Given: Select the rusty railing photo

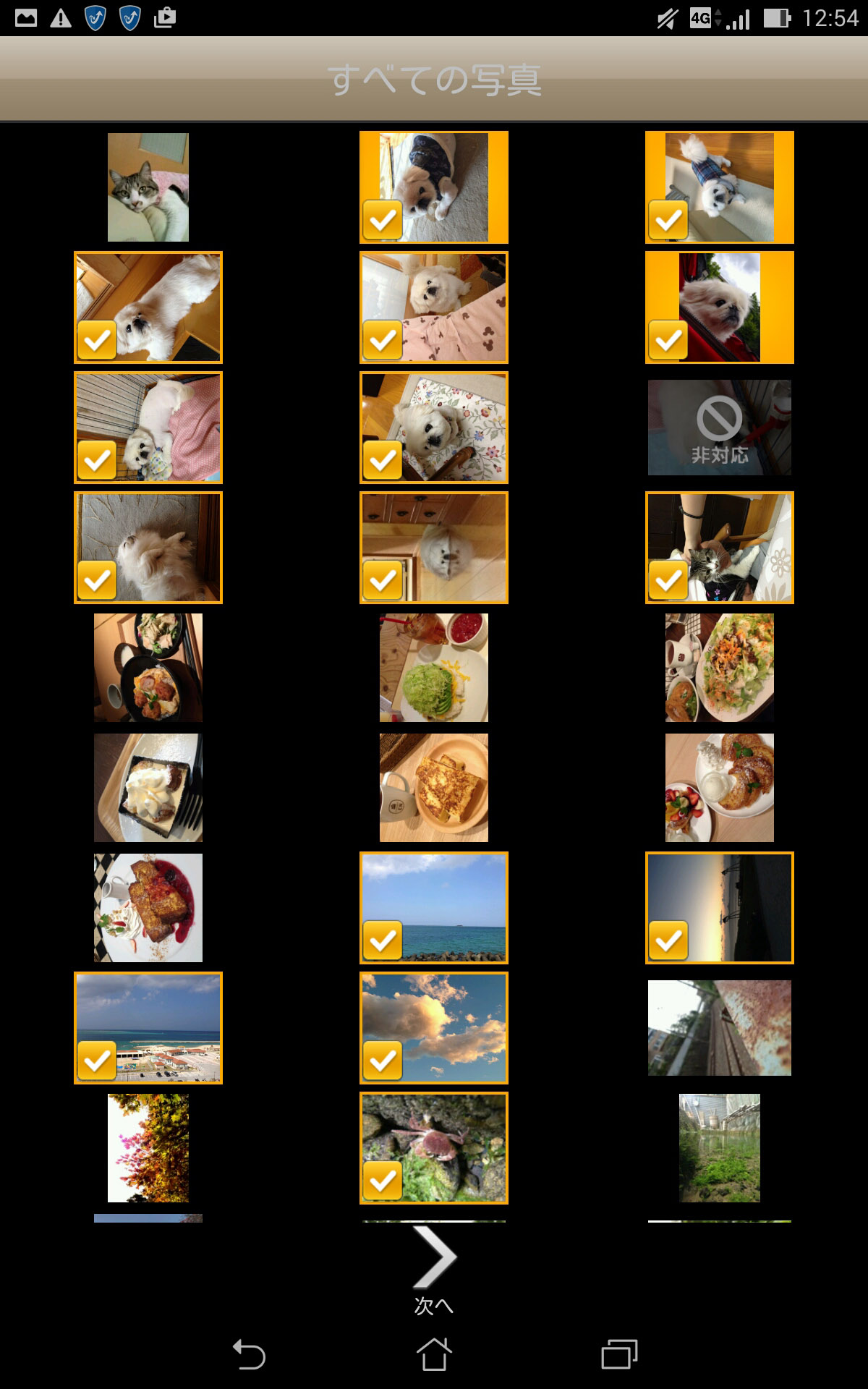Looking at the screenshot, I should [x=719, y=1027].
